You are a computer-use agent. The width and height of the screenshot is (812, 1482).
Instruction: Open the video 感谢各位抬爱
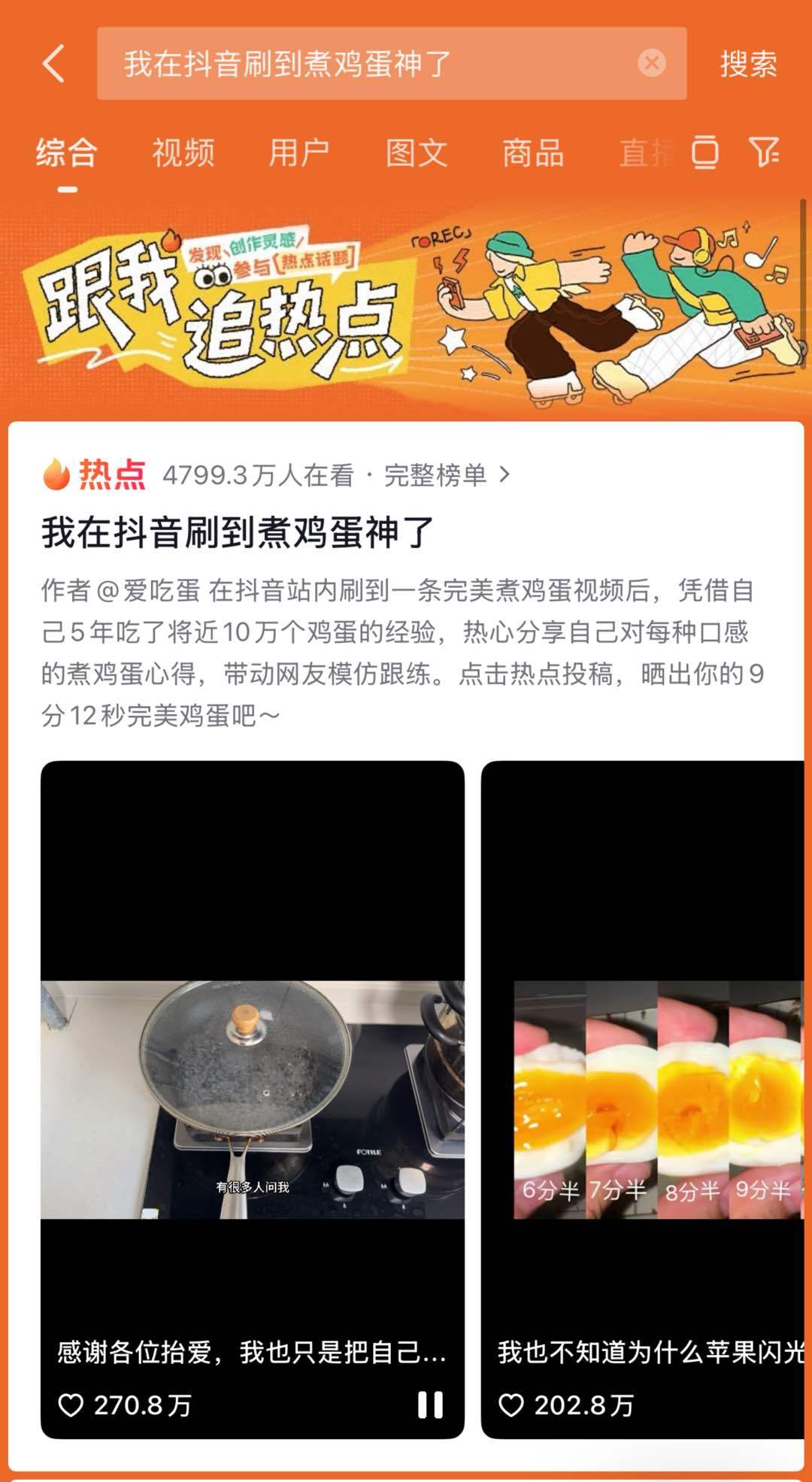click(252, 1098)
